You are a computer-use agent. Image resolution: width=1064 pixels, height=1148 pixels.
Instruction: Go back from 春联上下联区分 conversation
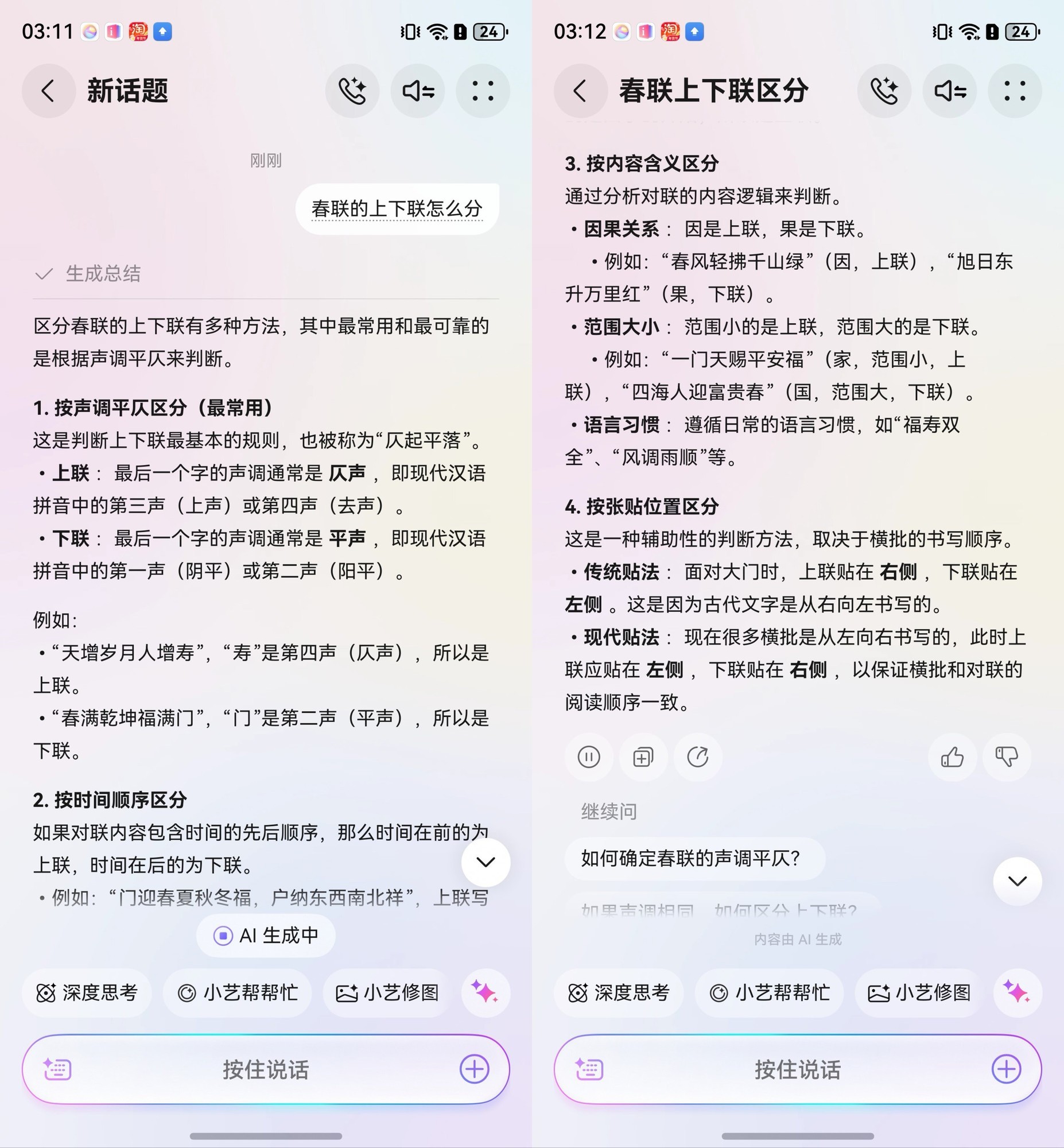(580, 91)
